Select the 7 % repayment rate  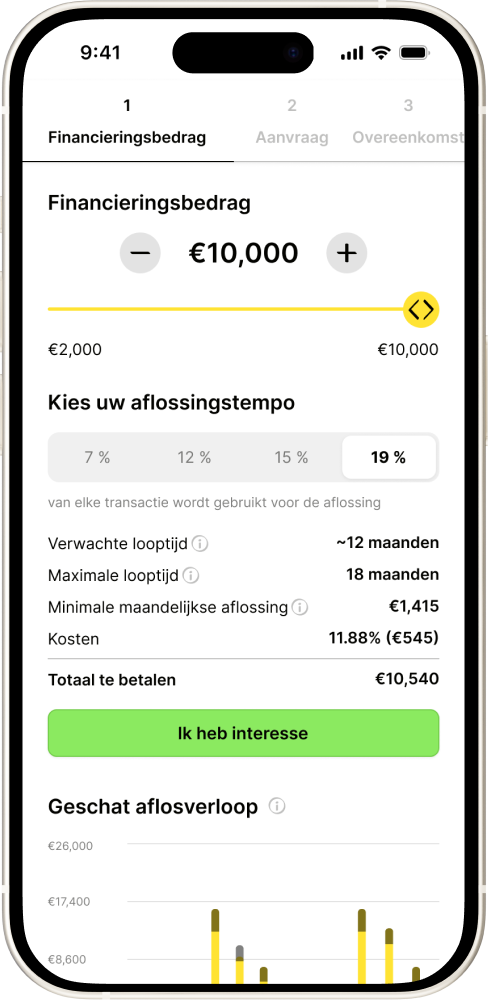point(98,457)
